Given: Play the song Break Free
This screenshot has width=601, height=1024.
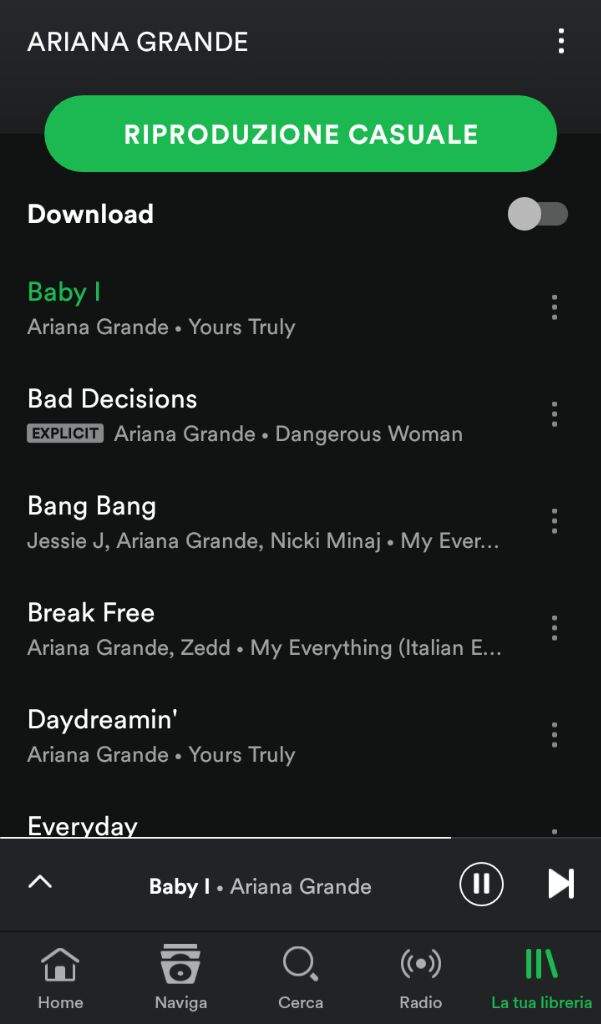Looking at the screenshot, I should tap(274, 630).
